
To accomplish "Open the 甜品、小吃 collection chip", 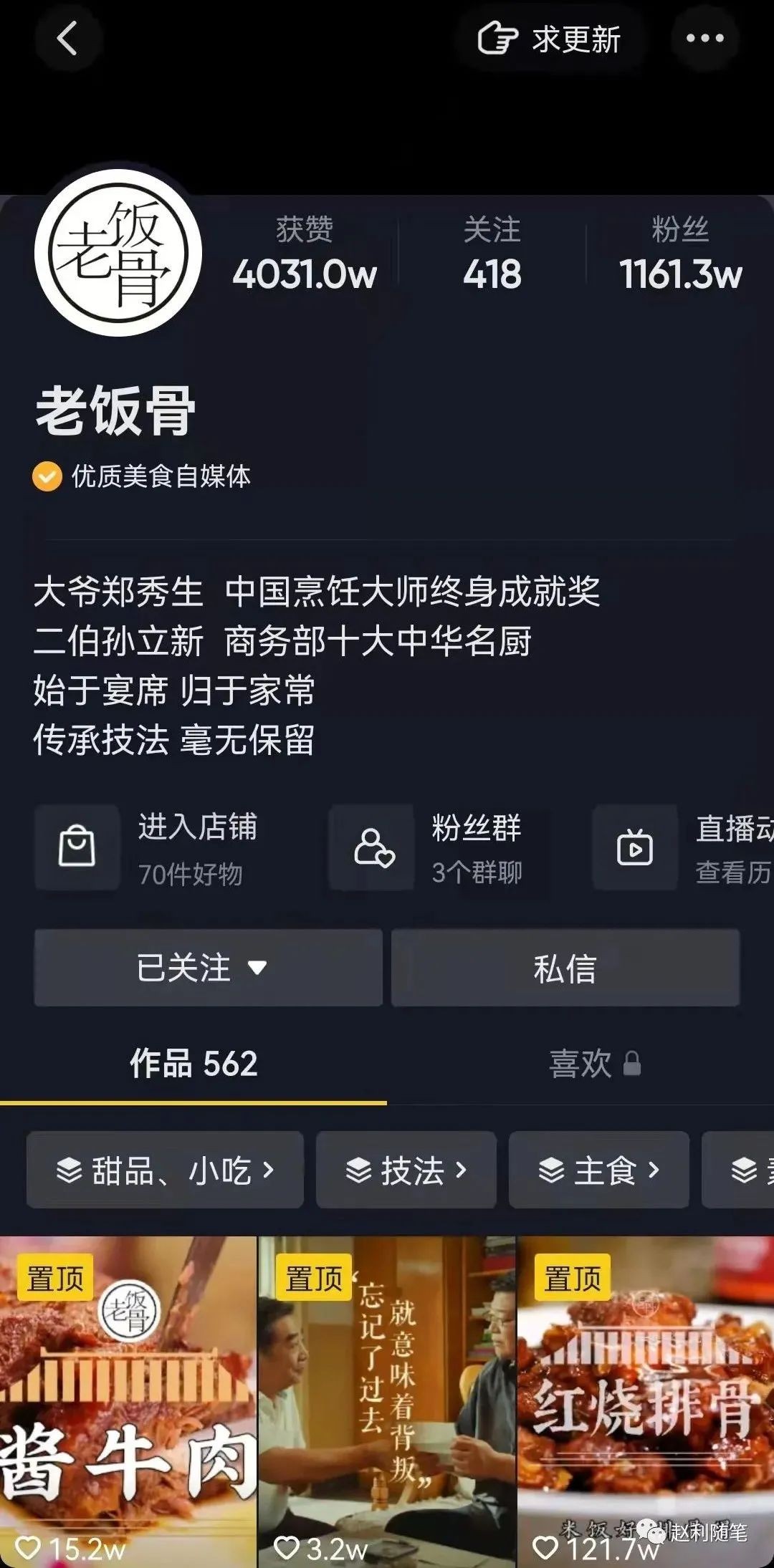I will pyautogui.click(x=165, y=1170).
